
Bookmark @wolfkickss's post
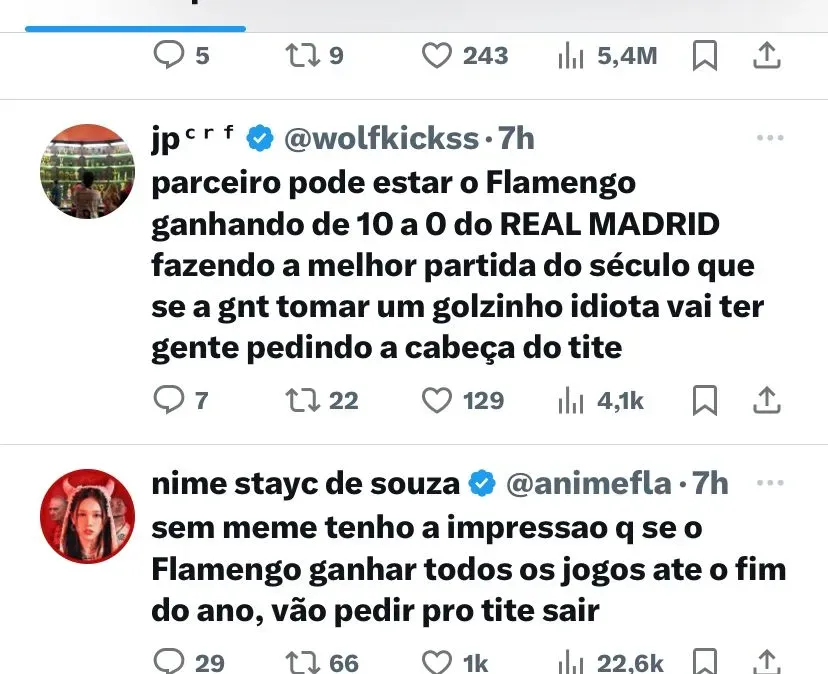(705, 401)
